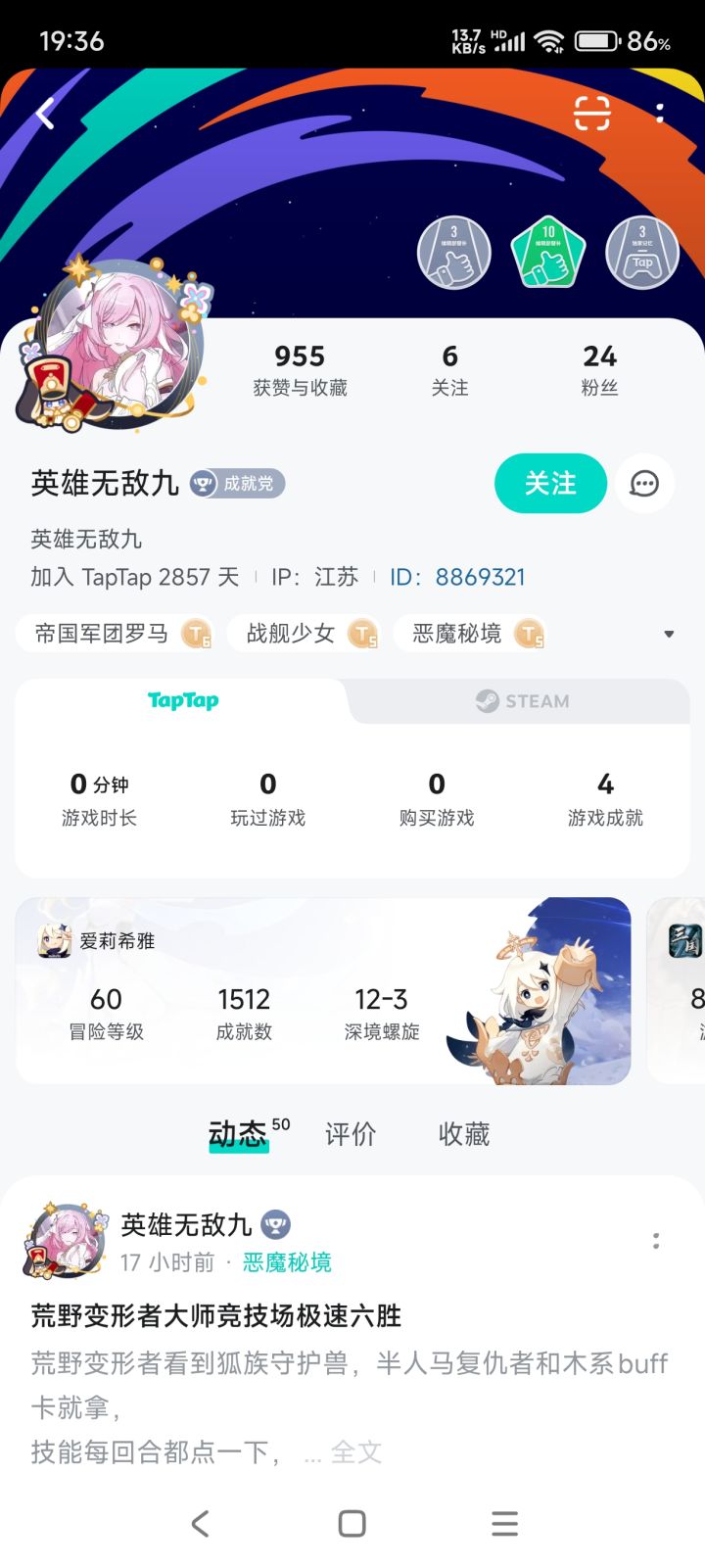View the grey thumbs-up badge with number 3
Viewport: 705px width, 1568px height.
click(451, 252)
